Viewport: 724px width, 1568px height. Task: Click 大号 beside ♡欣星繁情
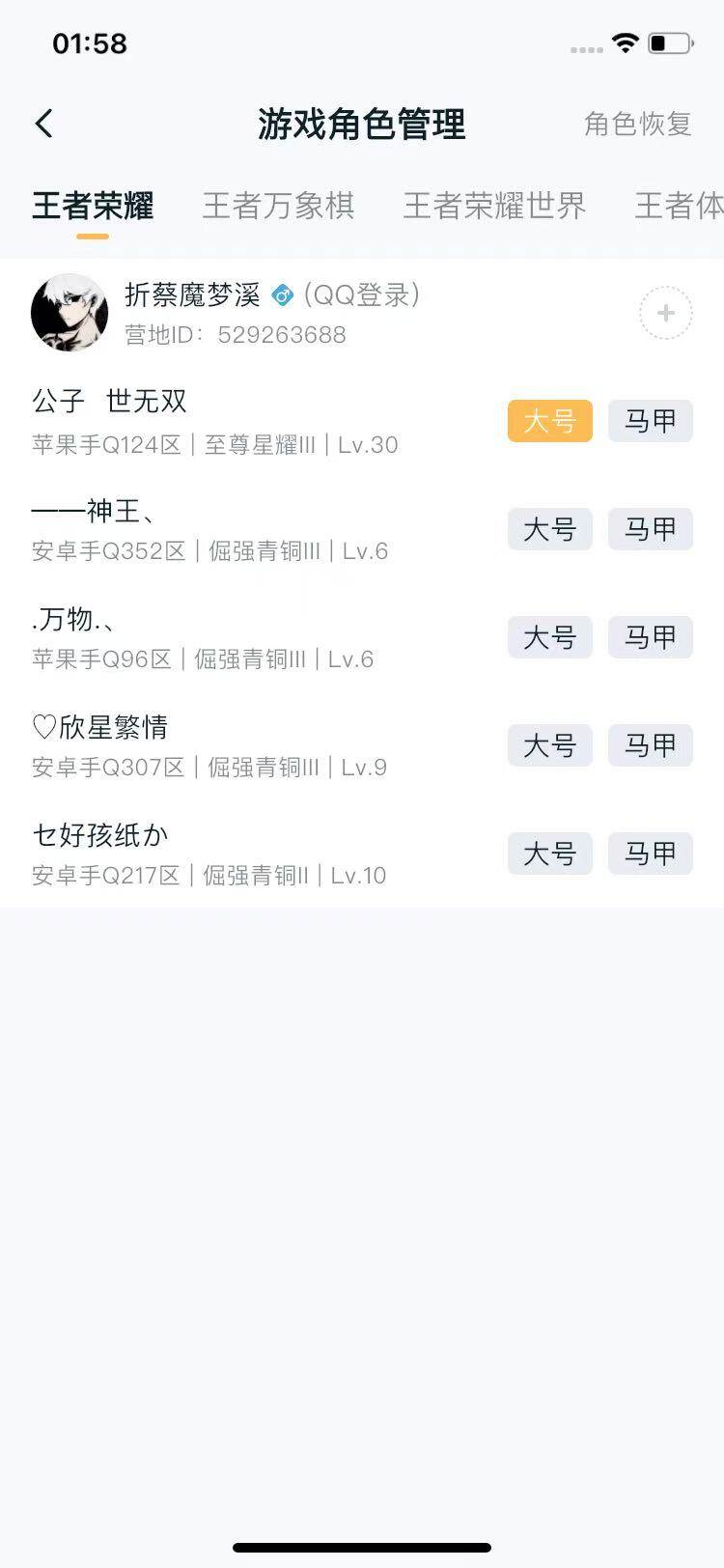(x=548, y=745)
